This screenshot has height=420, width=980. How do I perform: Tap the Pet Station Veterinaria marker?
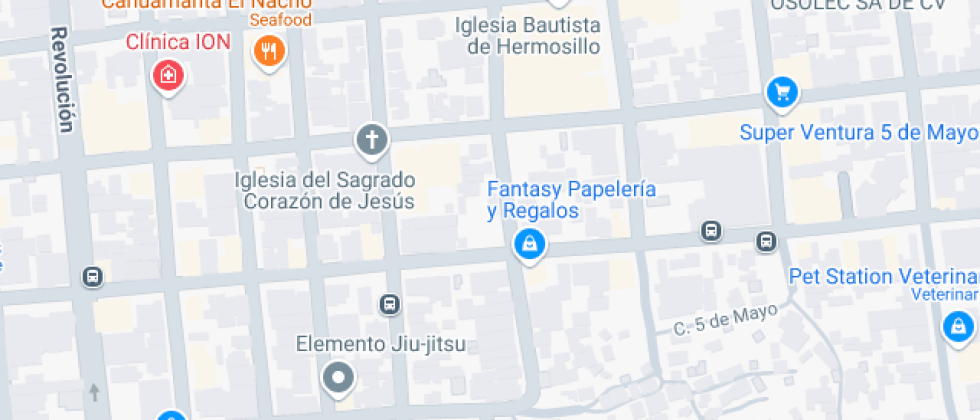pos(957,325)
